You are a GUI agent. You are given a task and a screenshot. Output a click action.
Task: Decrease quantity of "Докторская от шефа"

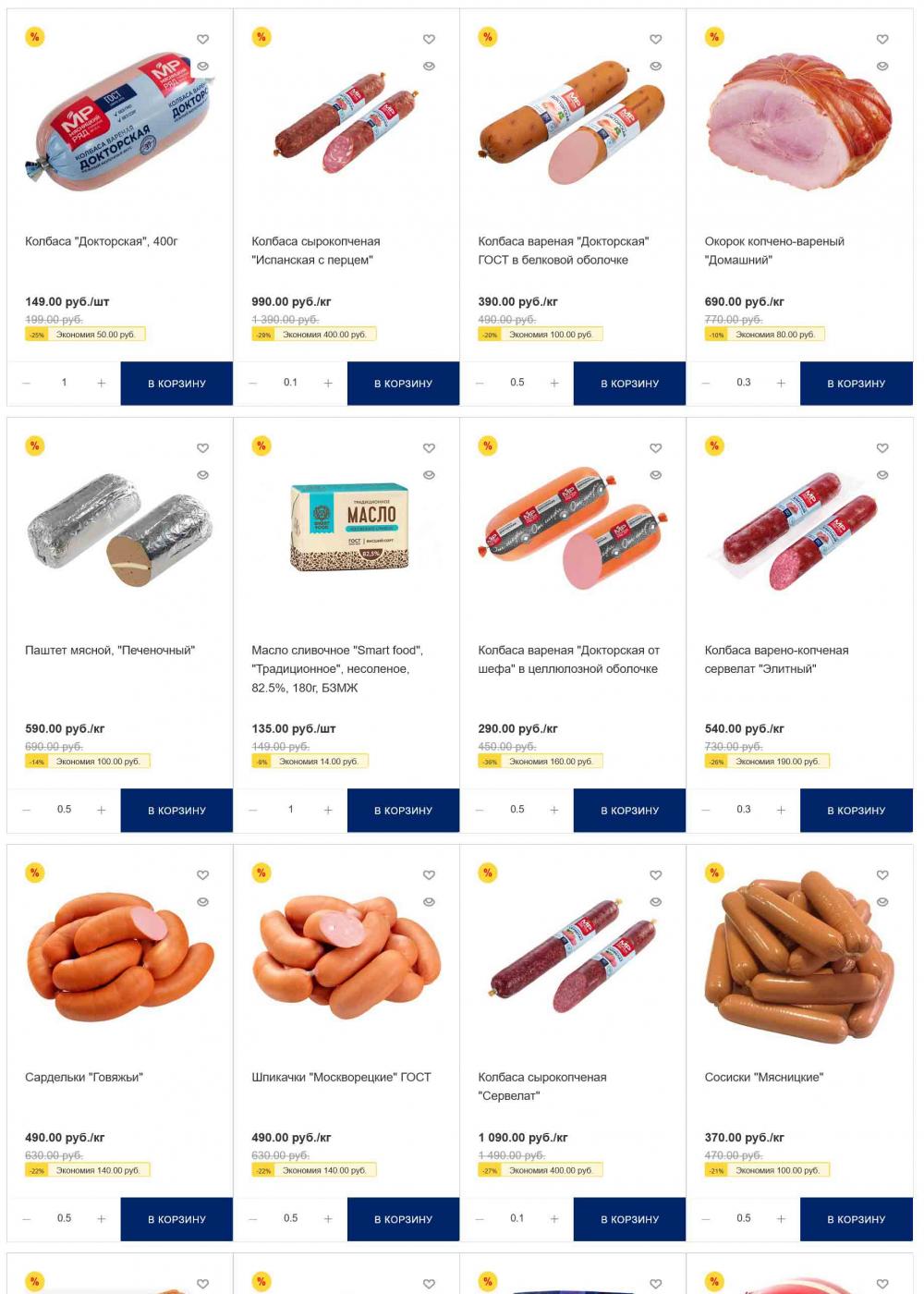coord(480,811)
